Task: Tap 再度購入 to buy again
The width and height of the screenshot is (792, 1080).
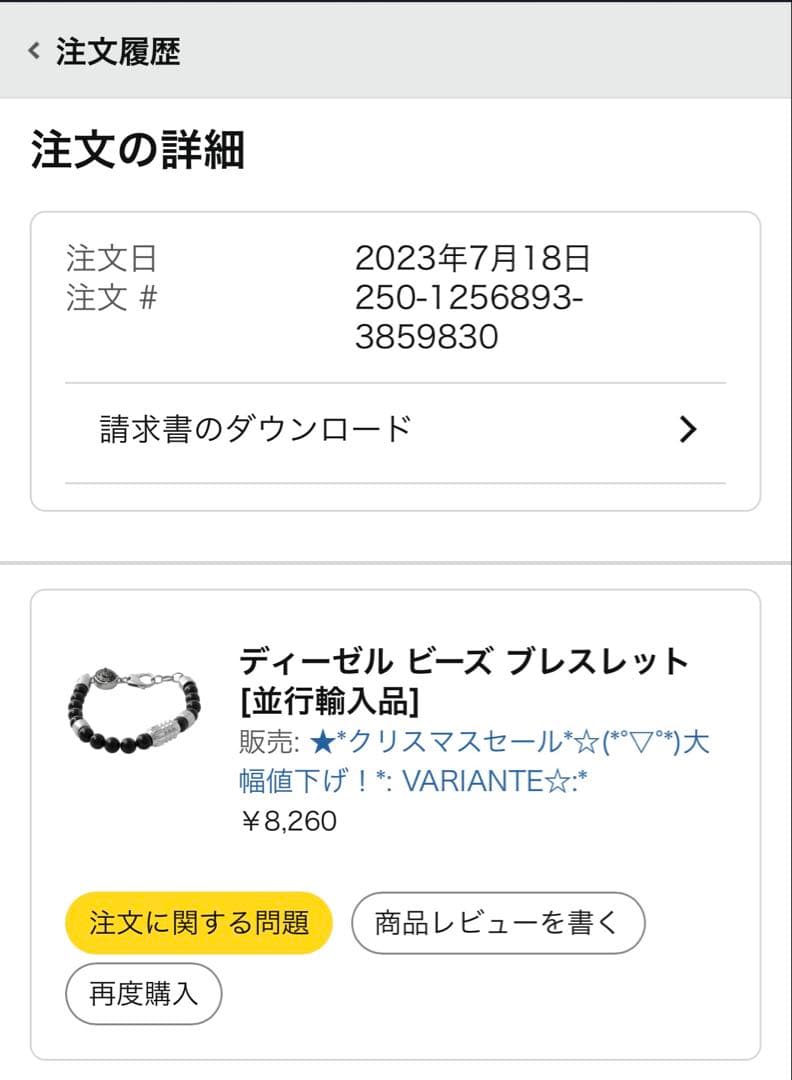Action: (x=143, y=994)
